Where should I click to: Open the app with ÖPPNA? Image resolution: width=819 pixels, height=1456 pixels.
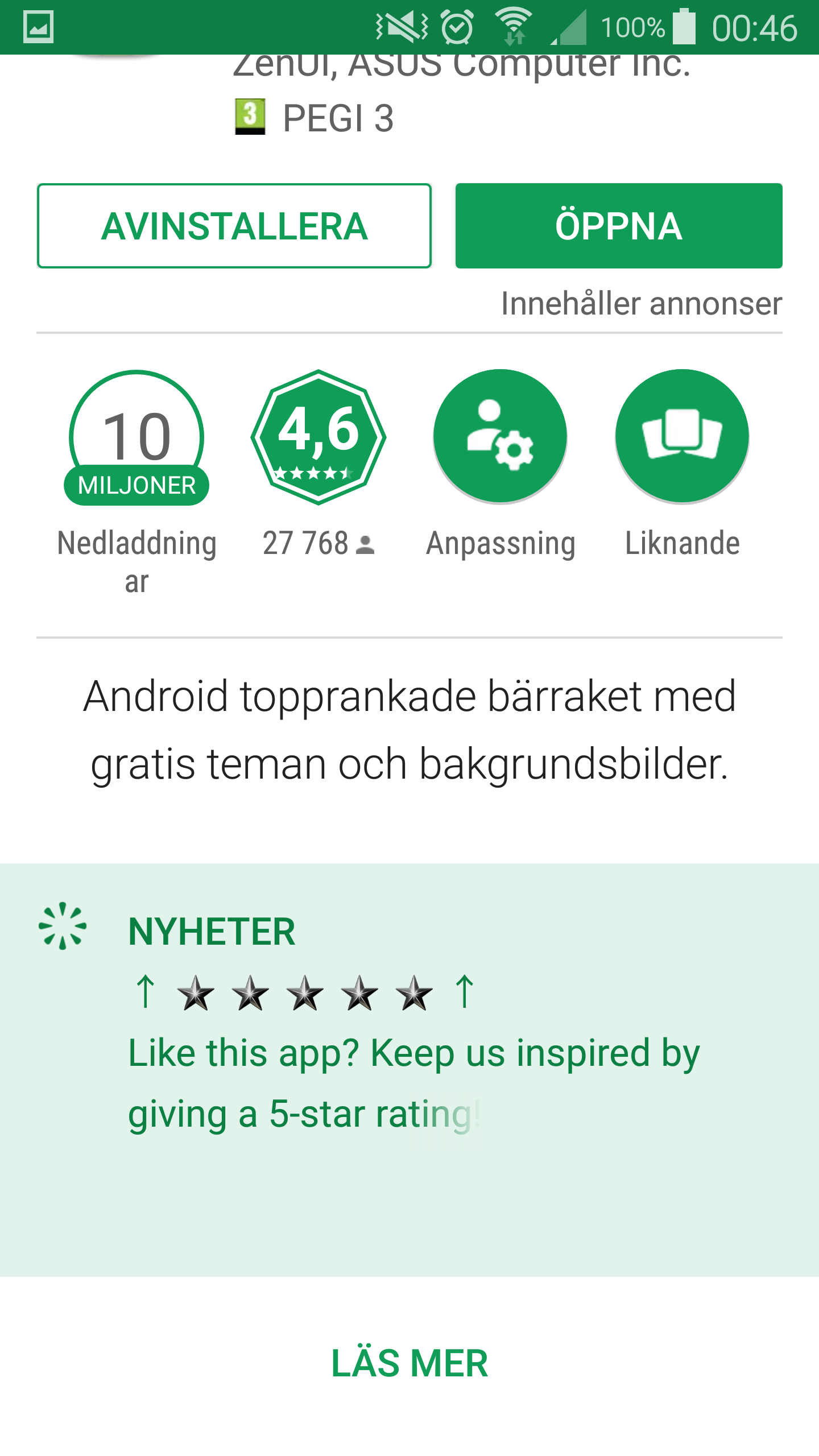coord(618,226)
